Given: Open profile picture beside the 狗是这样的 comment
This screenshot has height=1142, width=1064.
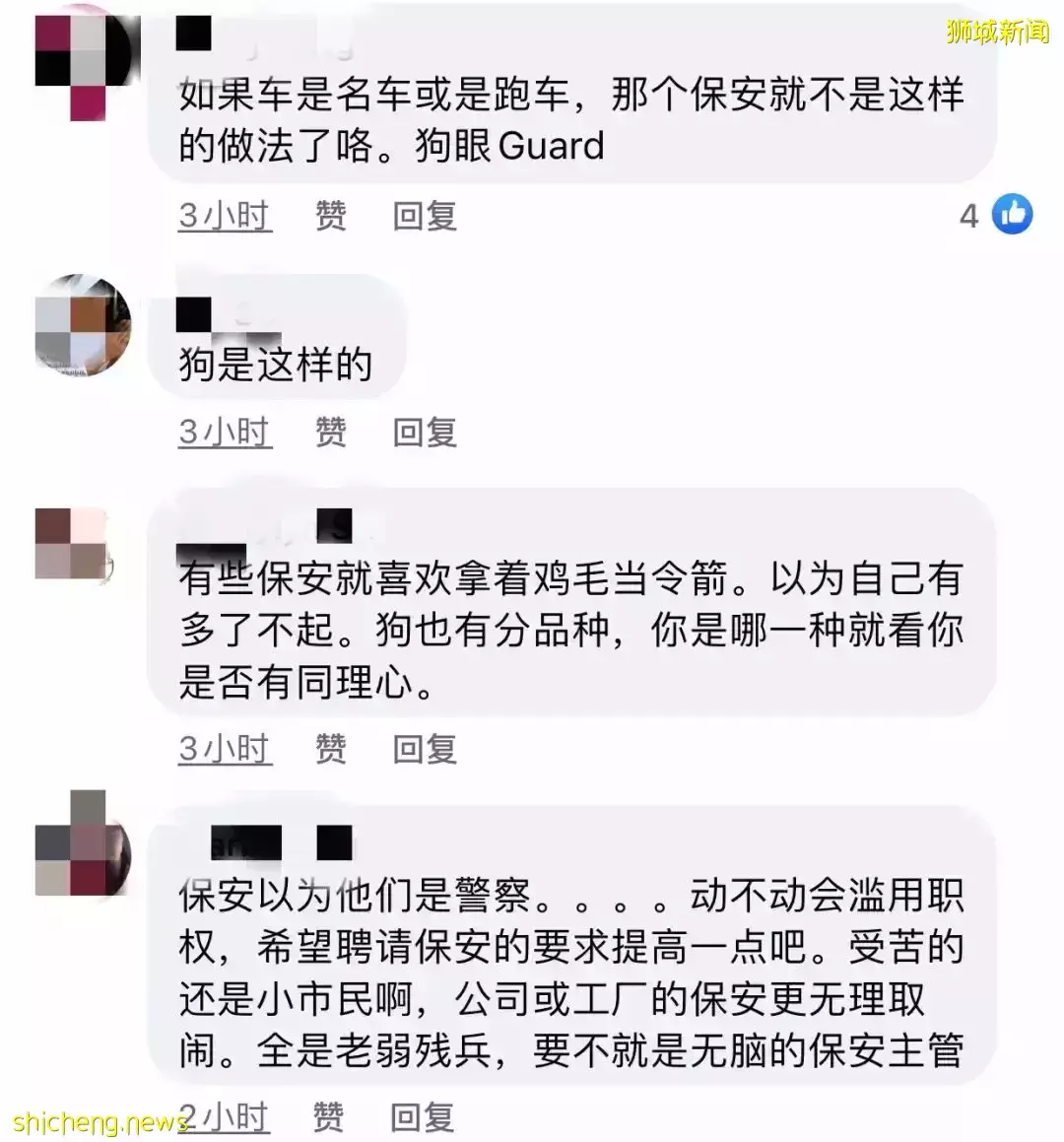Looking at the screenshot, I should coord(83,327).
